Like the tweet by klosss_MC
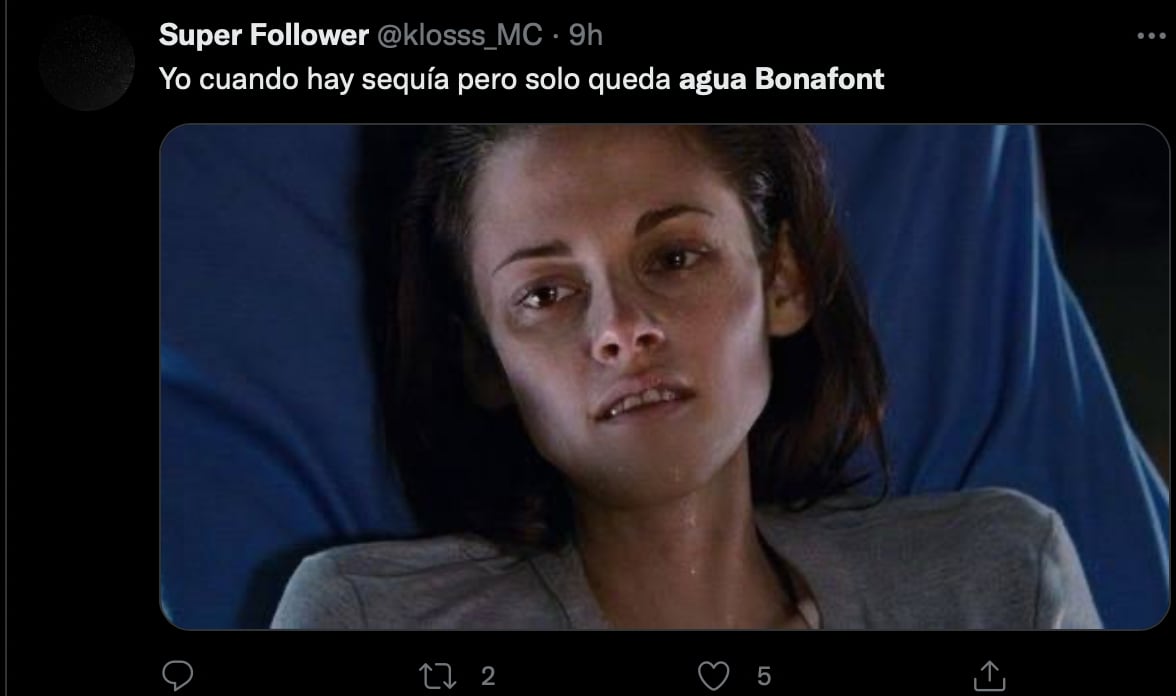 click(x=712, y=675)
